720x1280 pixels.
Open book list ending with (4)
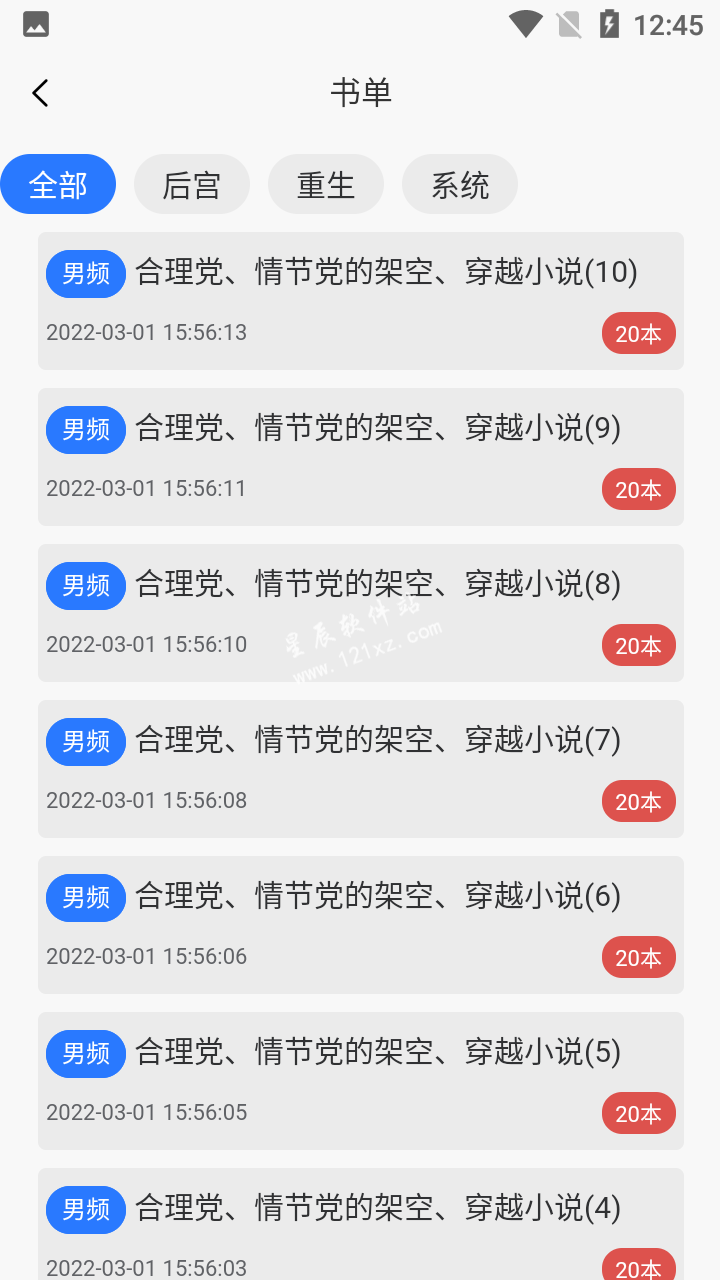click(x=361, y=1224)
